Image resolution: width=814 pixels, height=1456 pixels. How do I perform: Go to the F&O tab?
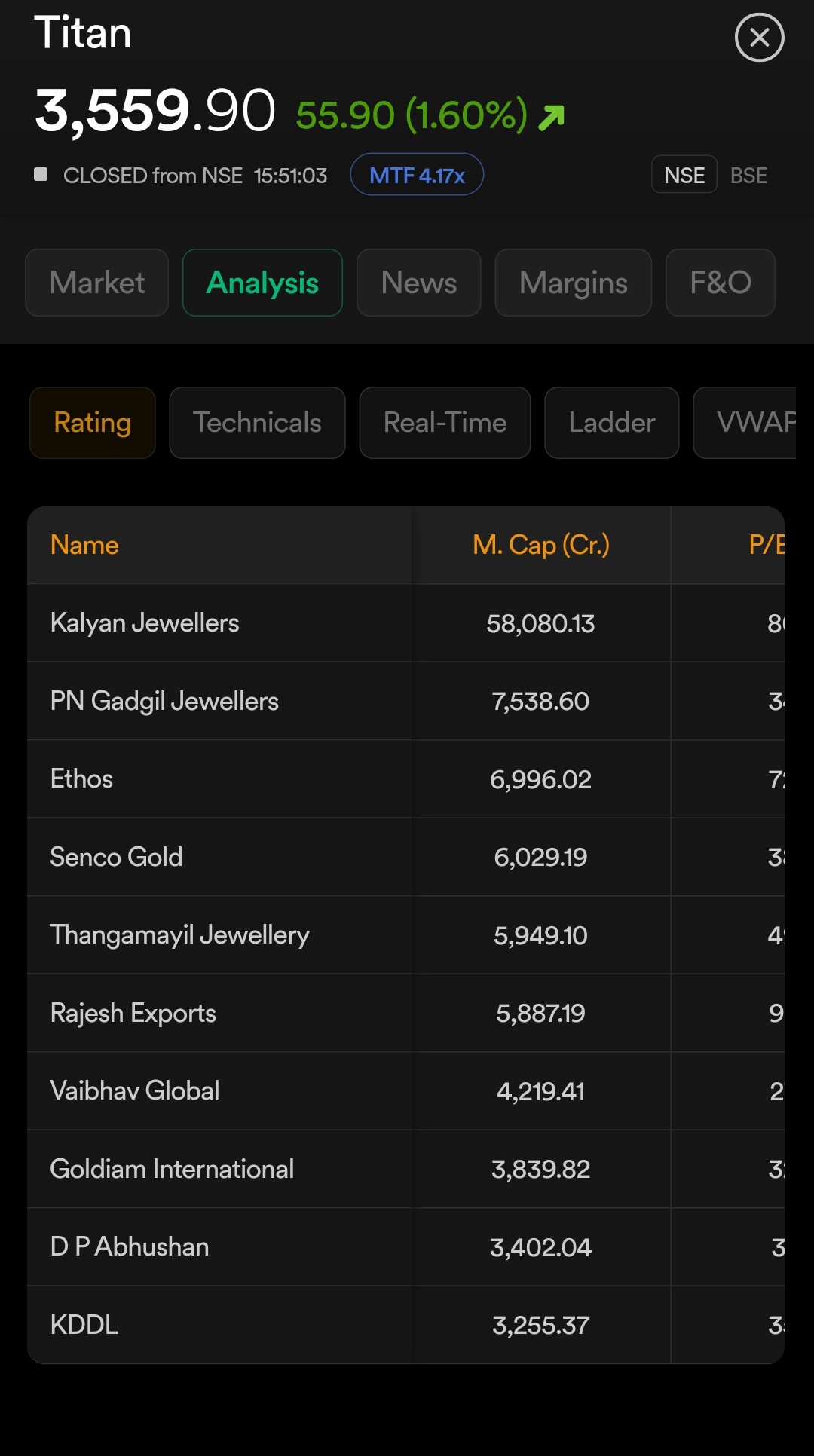click(721, 283)
